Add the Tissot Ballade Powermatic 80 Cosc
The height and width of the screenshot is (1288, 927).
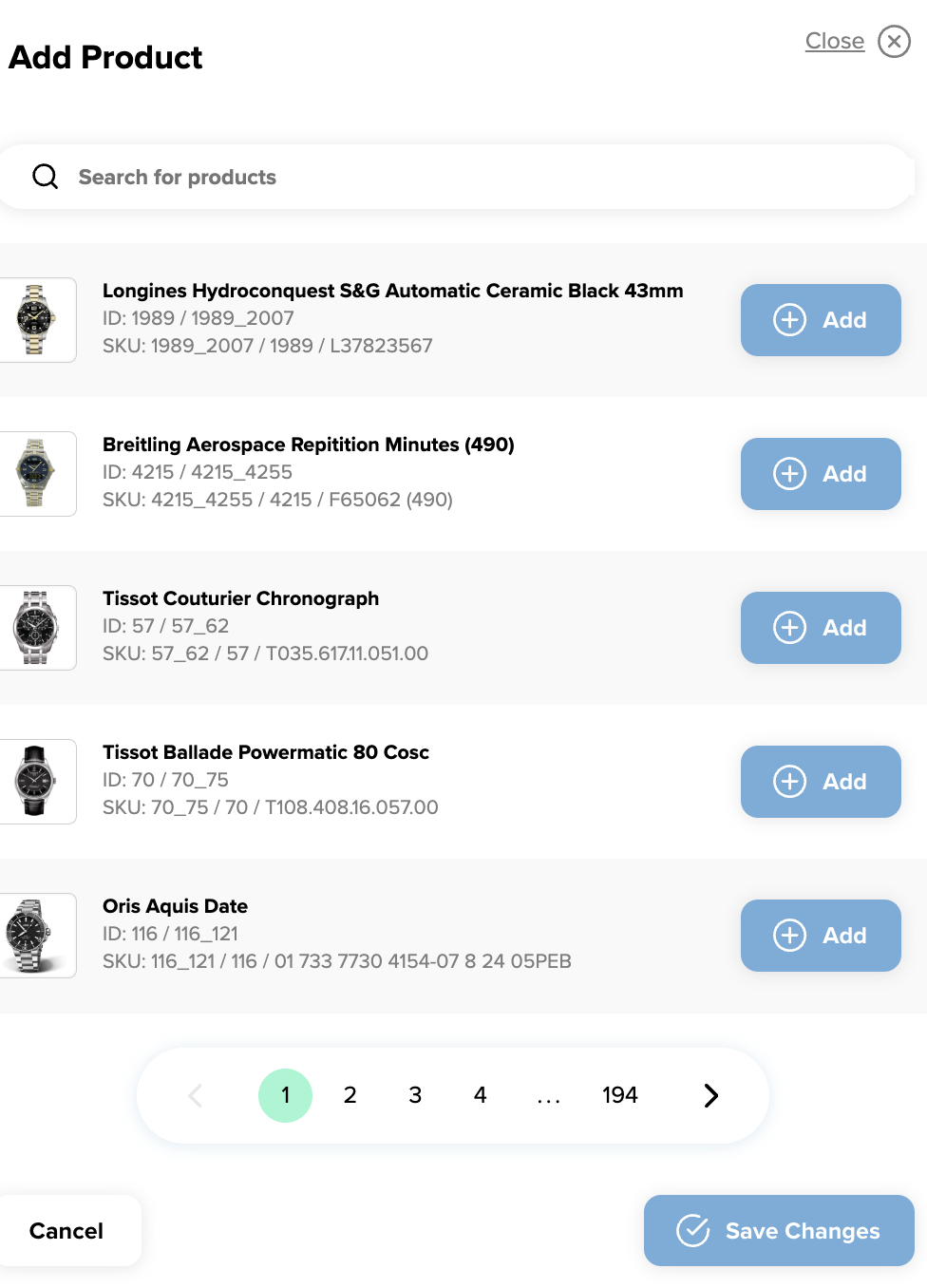coord(821,782)
